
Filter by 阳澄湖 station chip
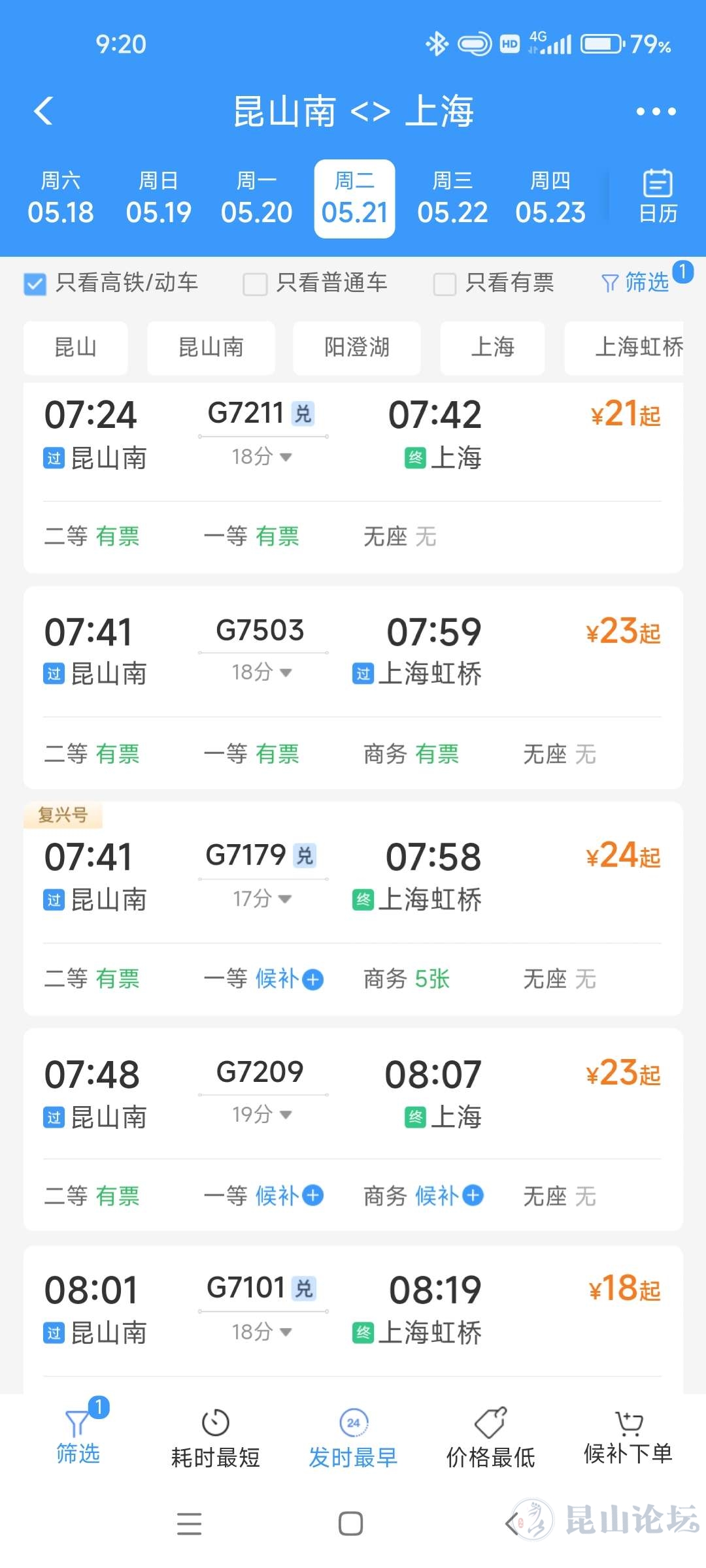coord(357,347)
